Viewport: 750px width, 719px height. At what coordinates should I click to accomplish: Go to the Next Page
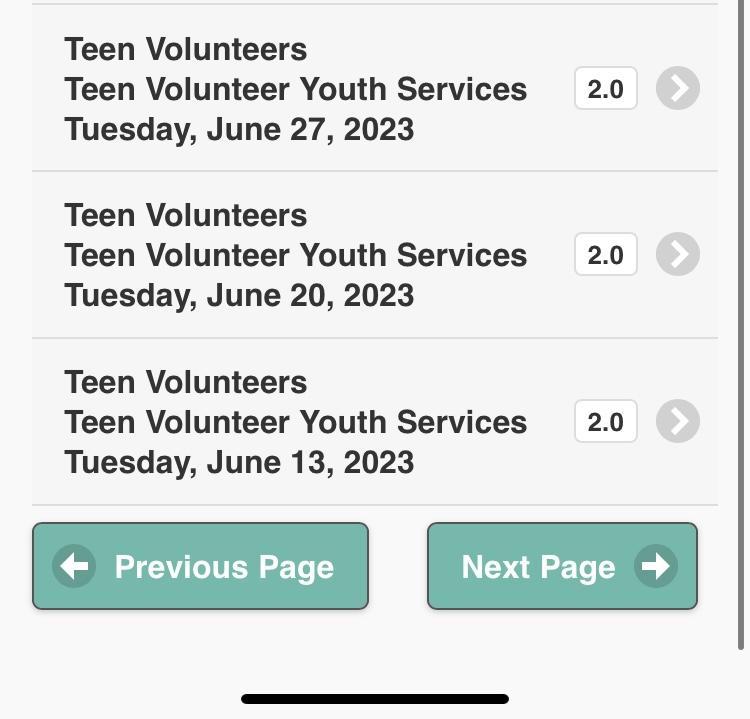pyautogui.click(x=562, y=566)
